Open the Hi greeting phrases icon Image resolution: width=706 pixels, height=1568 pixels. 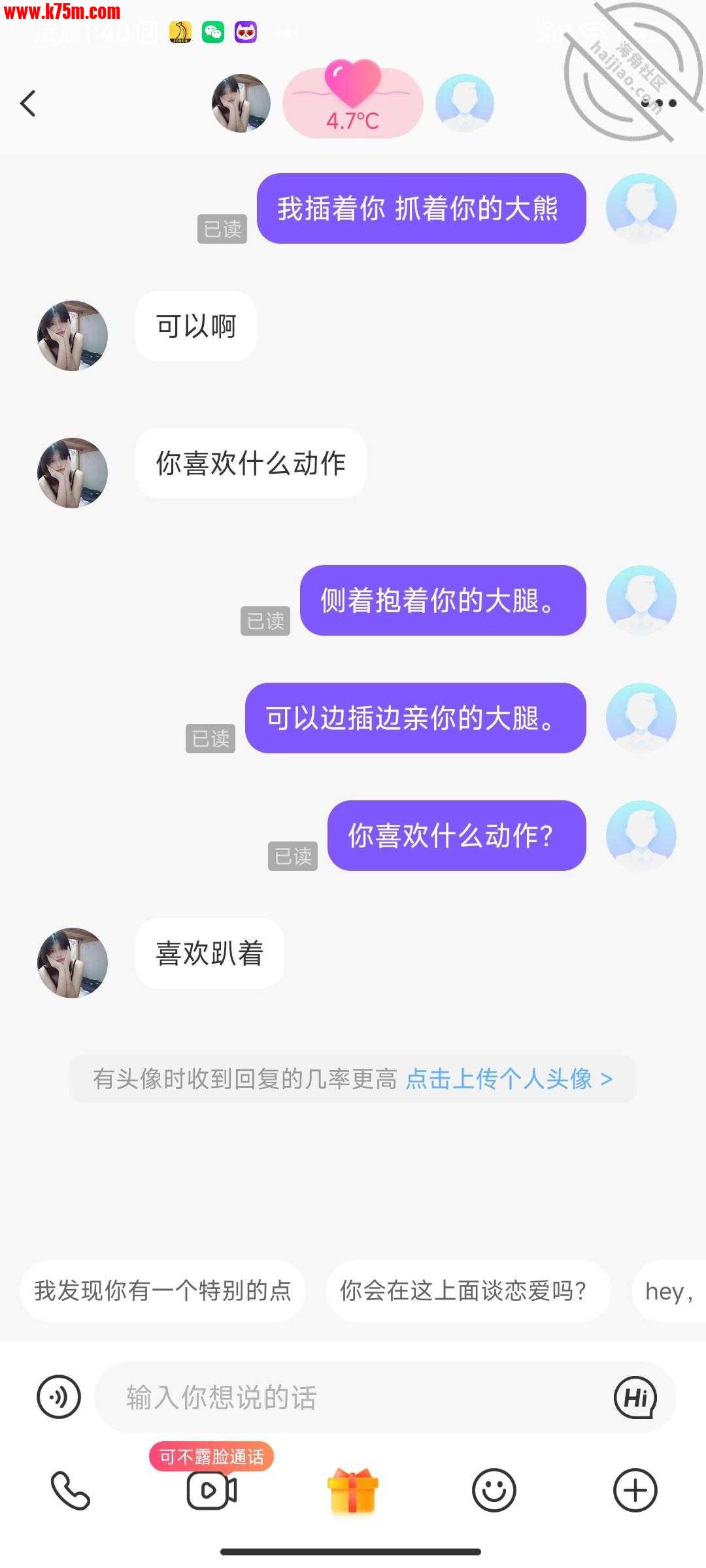point(635,1397)
